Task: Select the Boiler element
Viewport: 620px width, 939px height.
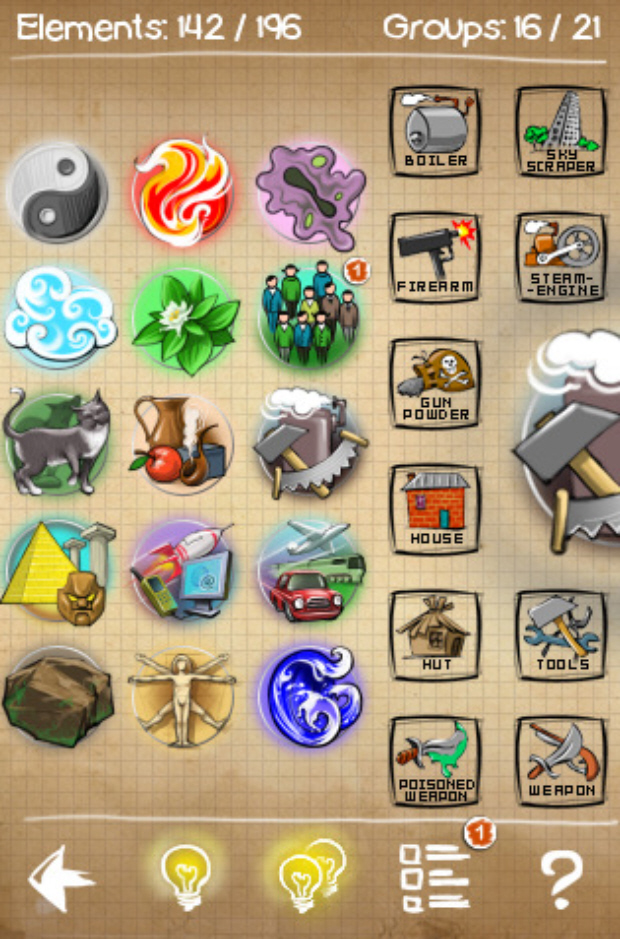Action: pyautogui.click(x=435, y=132)
